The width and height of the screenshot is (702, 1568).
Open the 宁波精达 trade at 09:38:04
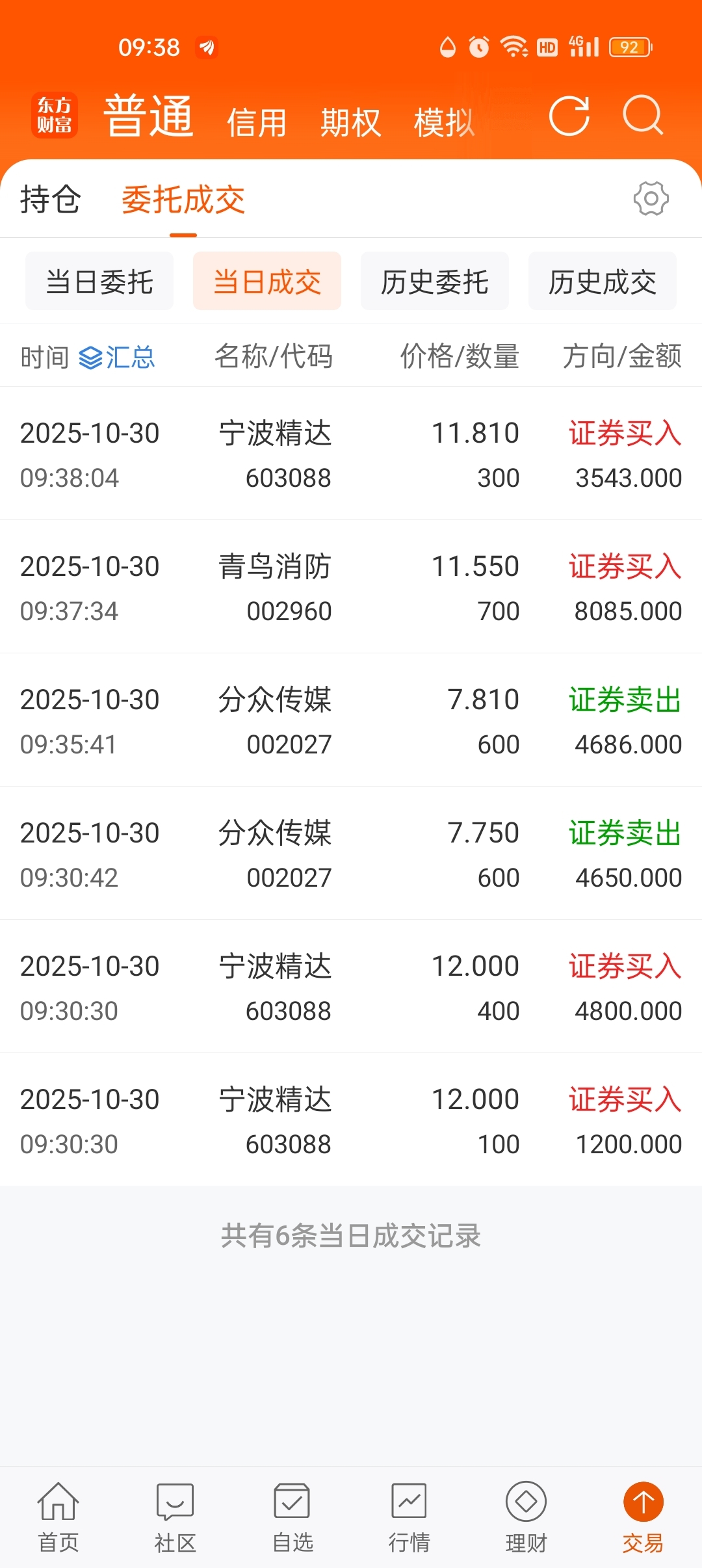click(351, 454)
